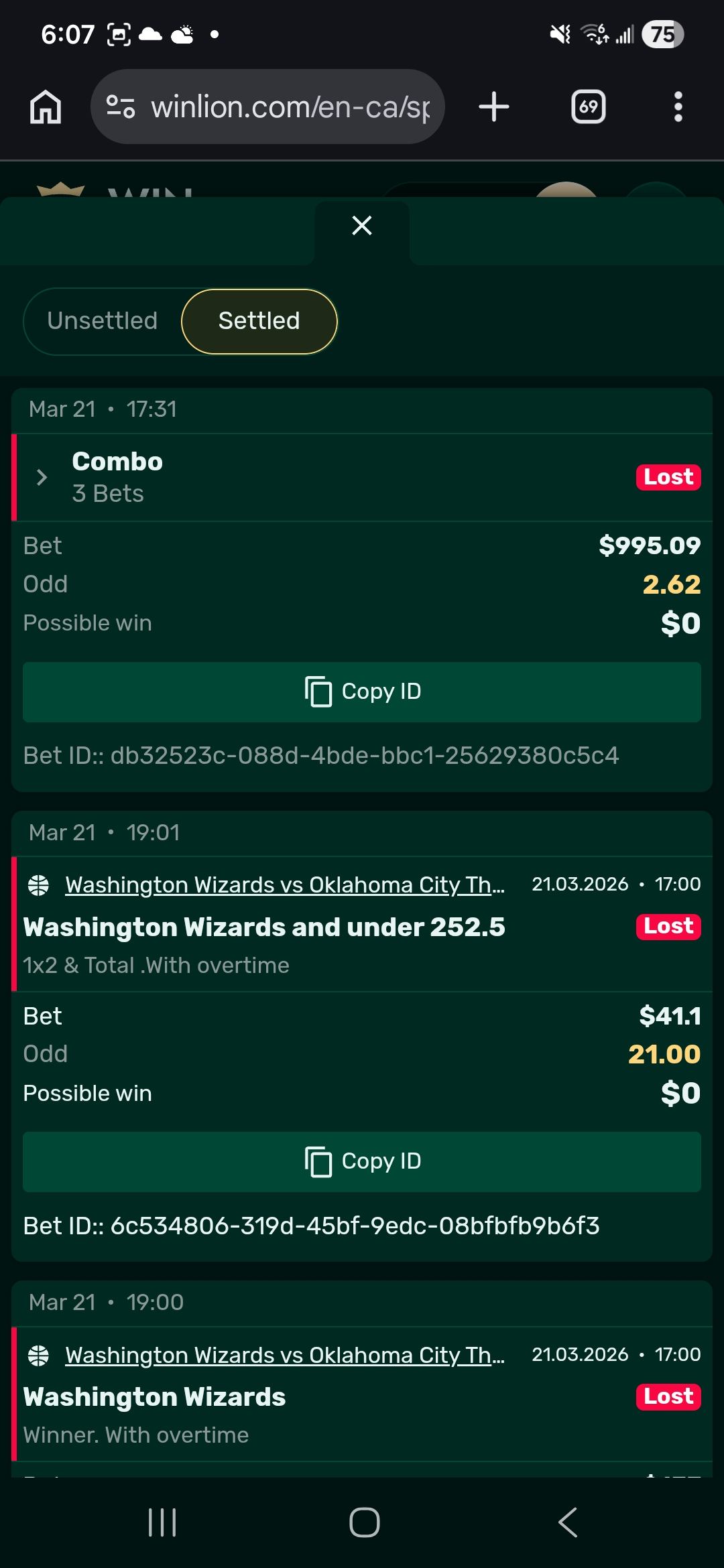The image size is (724, 1568).
Task: Show recent apps from navigation bar
Action: [162, 1522]
